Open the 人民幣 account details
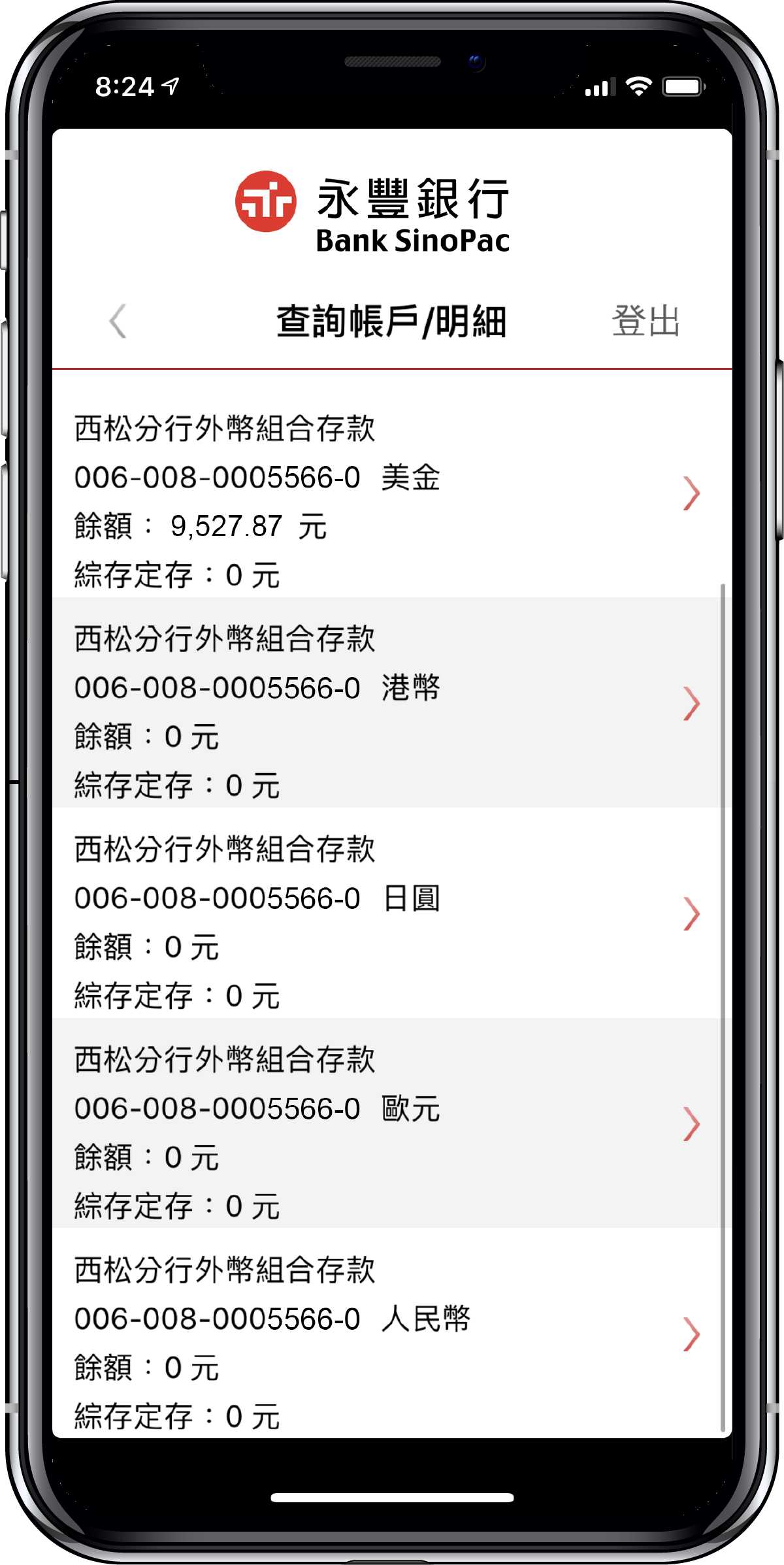The image size is (784, 1565). (x=389, y=1333)
